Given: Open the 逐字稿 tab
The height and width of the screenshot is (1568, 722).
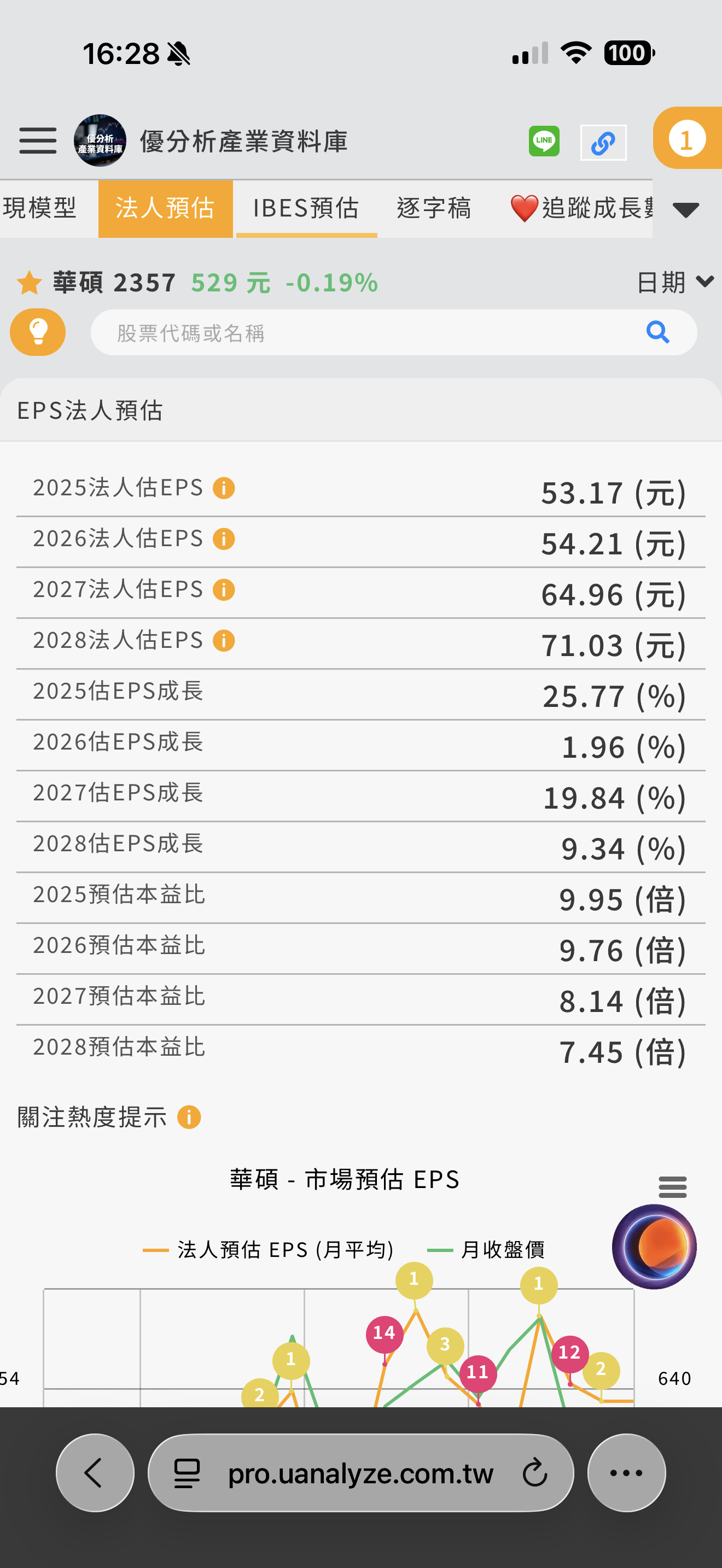Looking at the screenshot, I should [x=434, y=208].
